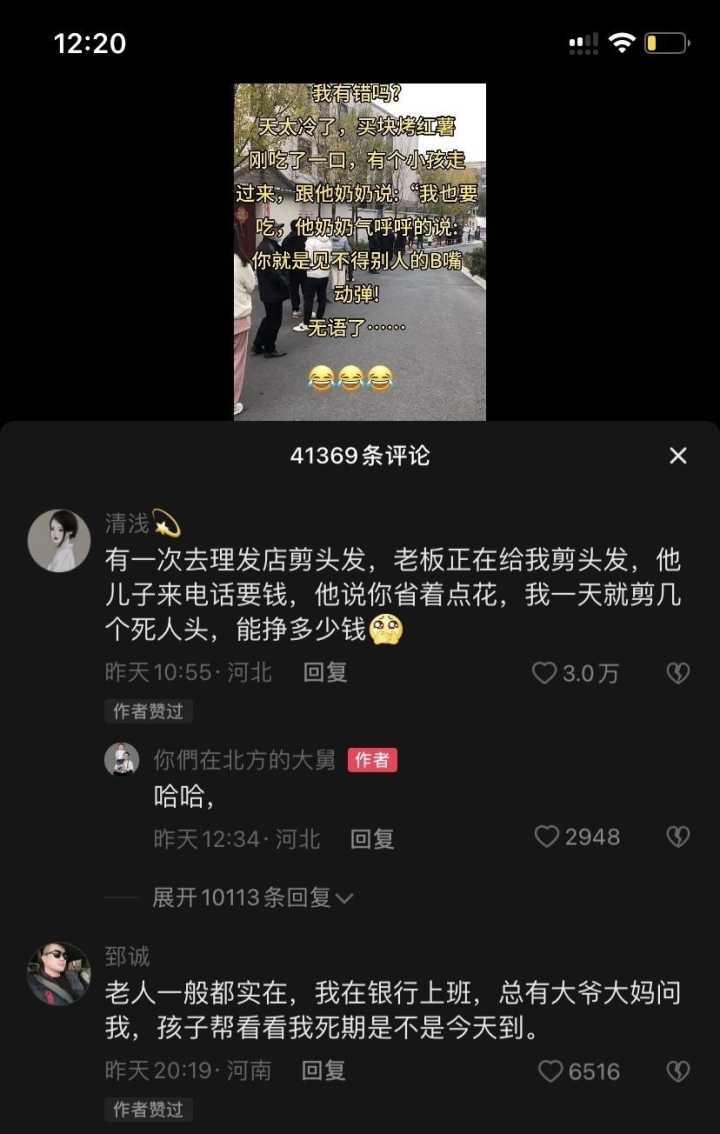Reply to 清浅's comment
Viewport: 720px width, 1134px height.
tap(325, 673)
